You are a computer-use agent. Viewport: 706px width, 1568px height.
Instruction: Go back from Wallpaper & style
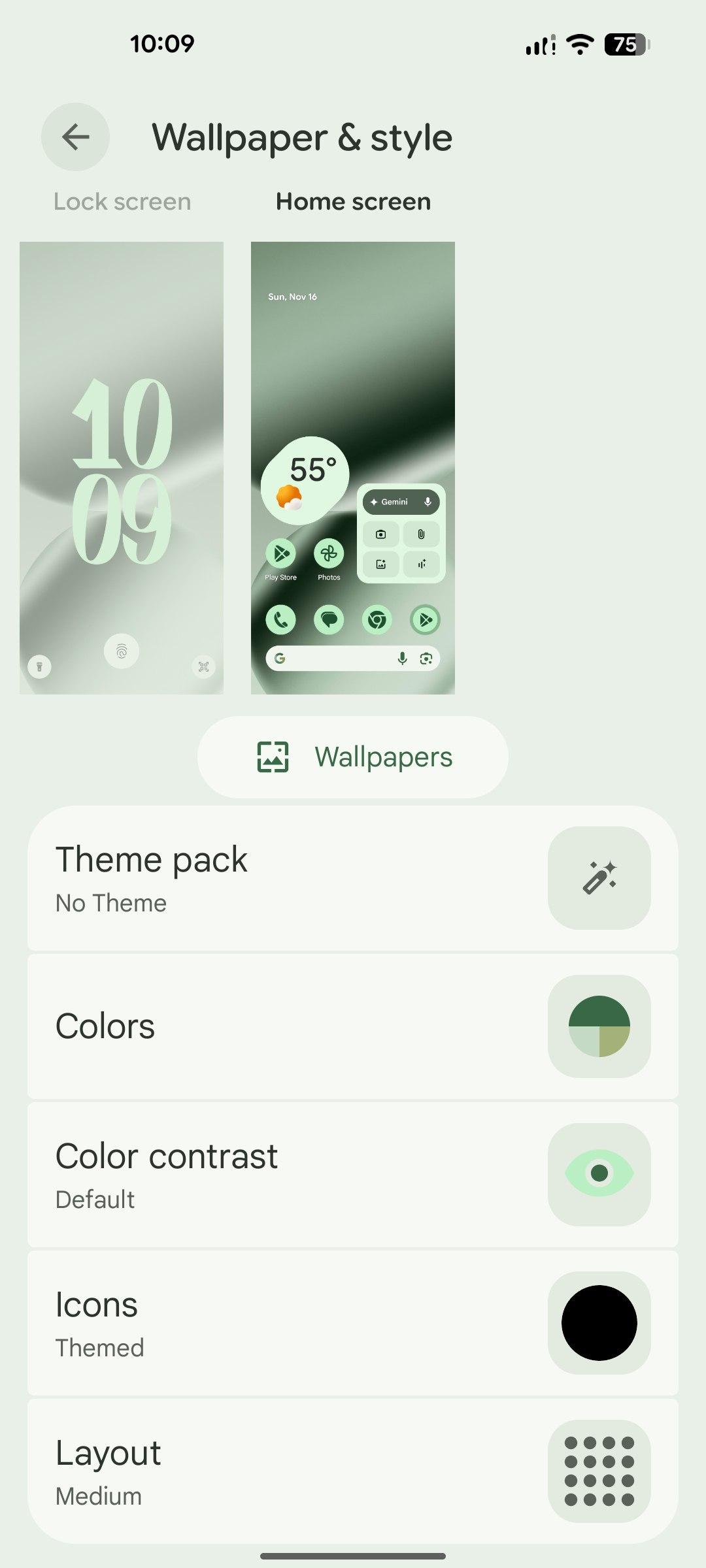pyautogui.click(x=75, y=137)
